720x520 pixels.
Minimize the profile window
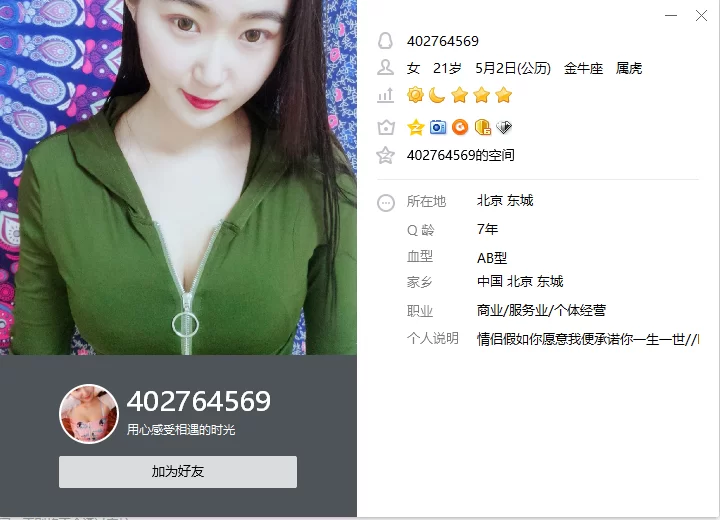(671, 15)
